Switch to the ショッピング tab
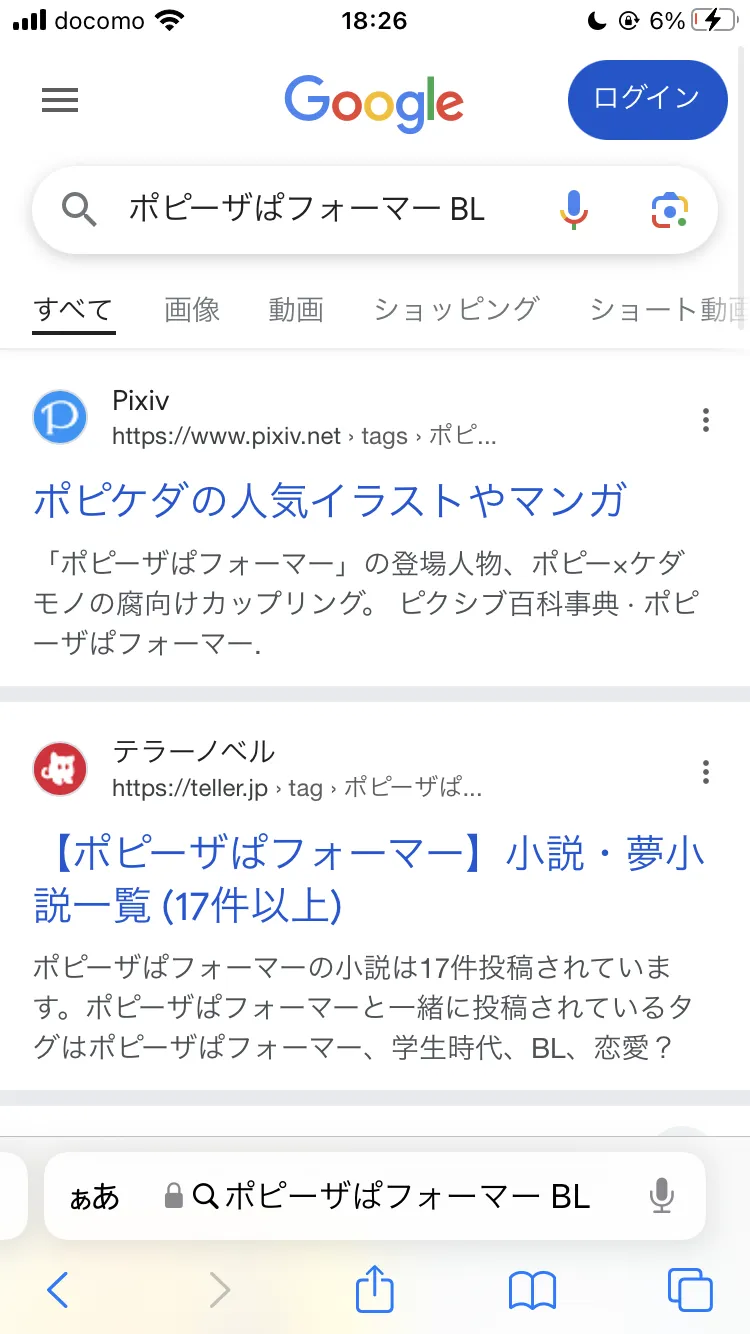750x1334 pixels. [x=456, y=310]
